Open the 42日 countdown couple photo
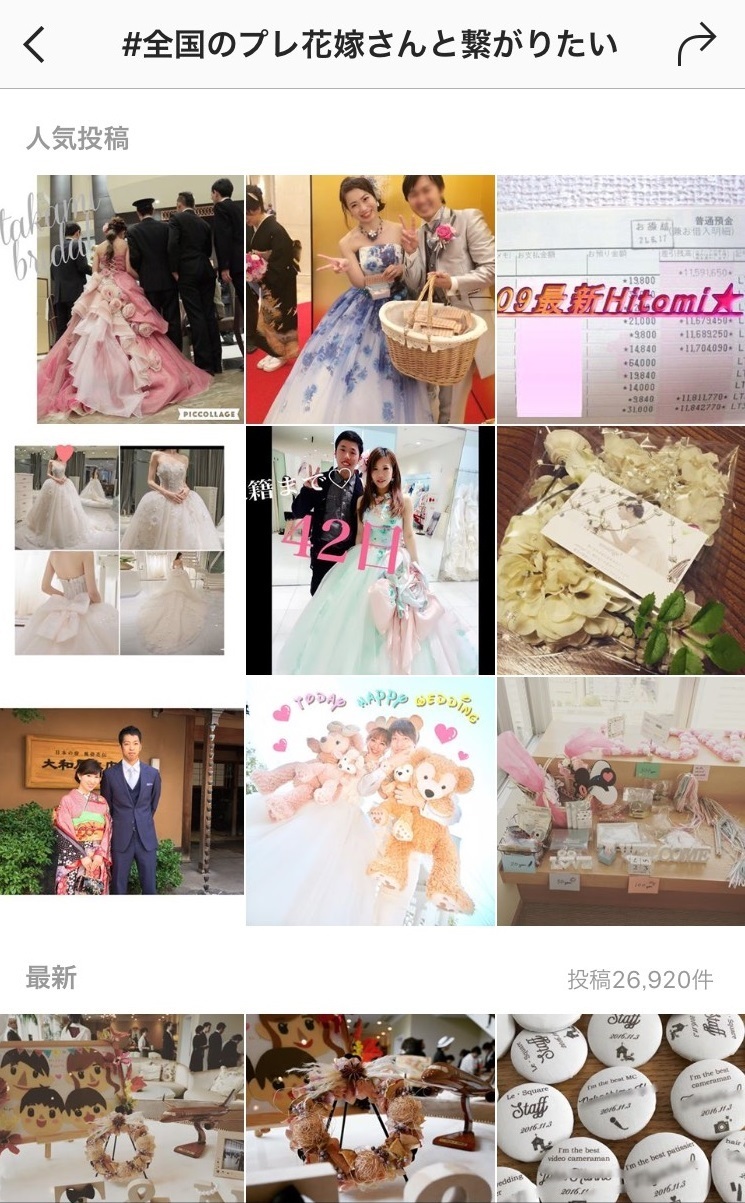The width and height of the screenshot is (745, 1203). 370,551
